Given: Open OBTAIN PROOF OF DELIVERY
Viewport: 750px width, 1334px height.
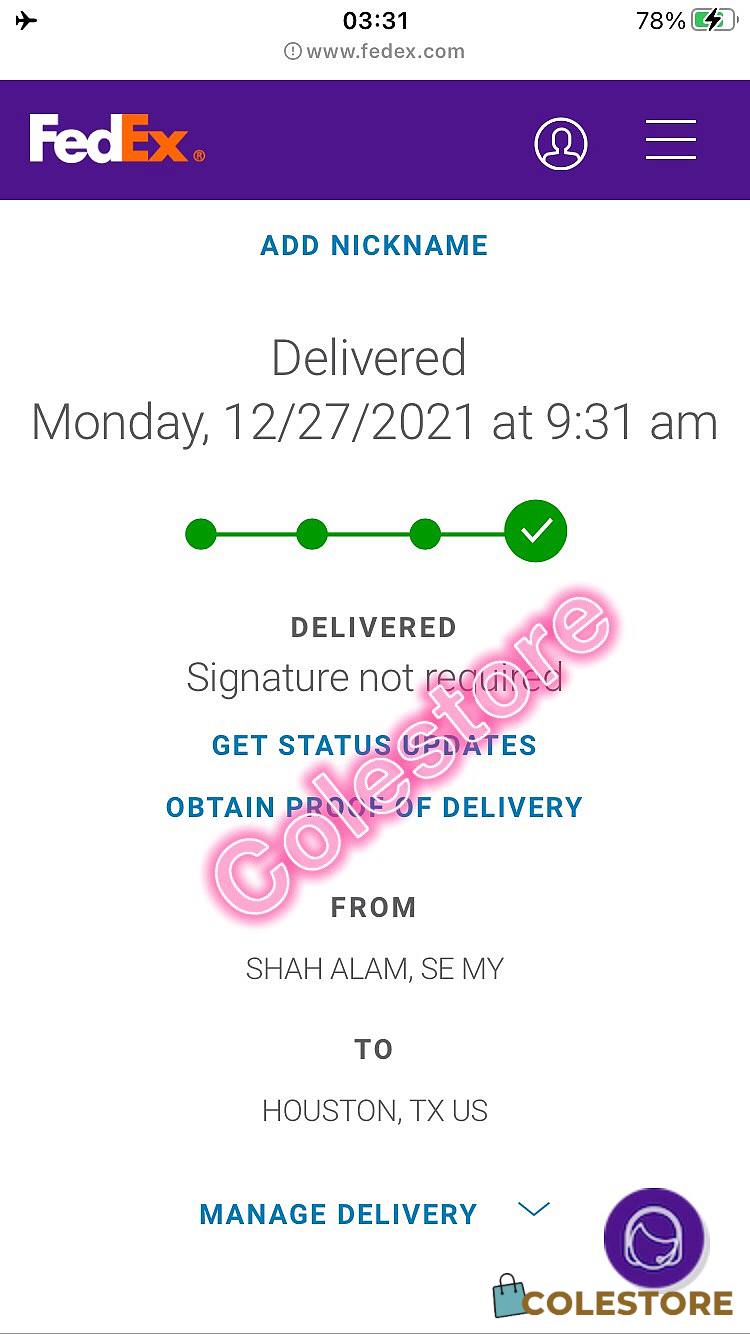Looking at the screenshot, I should tap(374, 807).
